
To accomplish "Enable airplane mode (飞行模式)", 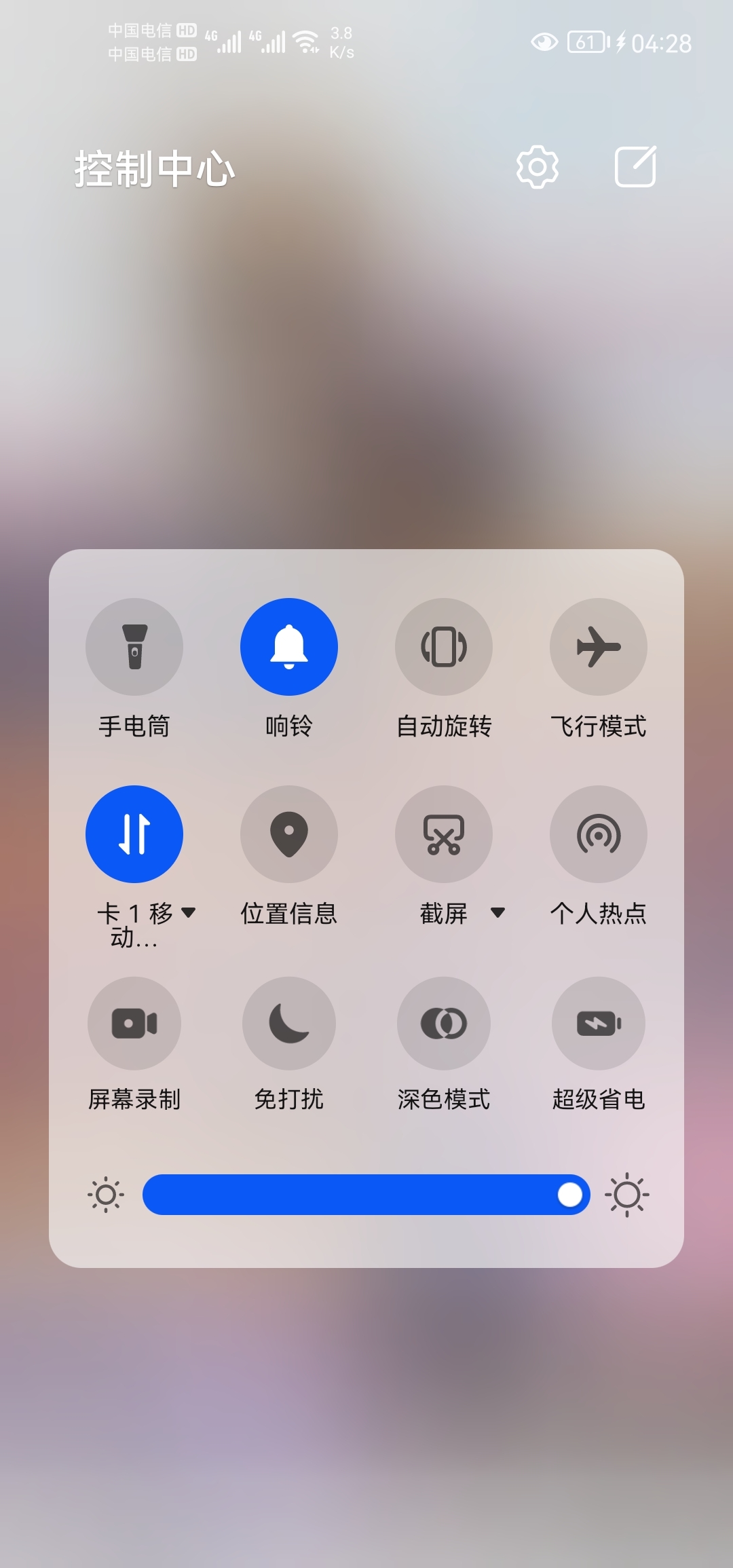I will pyautogui.click(x=599, y=647).
